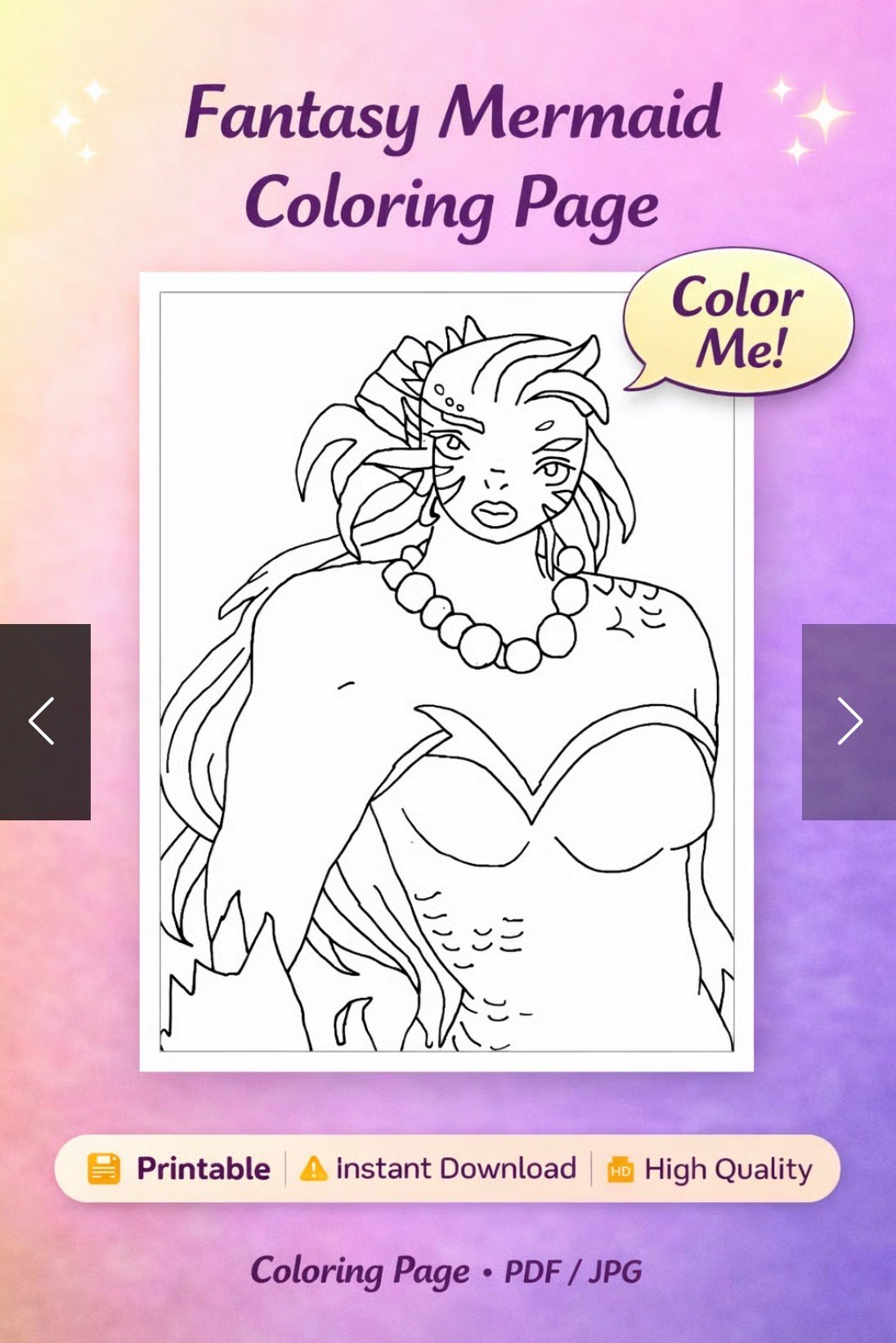Go to the next image
The width and height of the screenshot is (896, 1343).
click(x=849, y=721)
